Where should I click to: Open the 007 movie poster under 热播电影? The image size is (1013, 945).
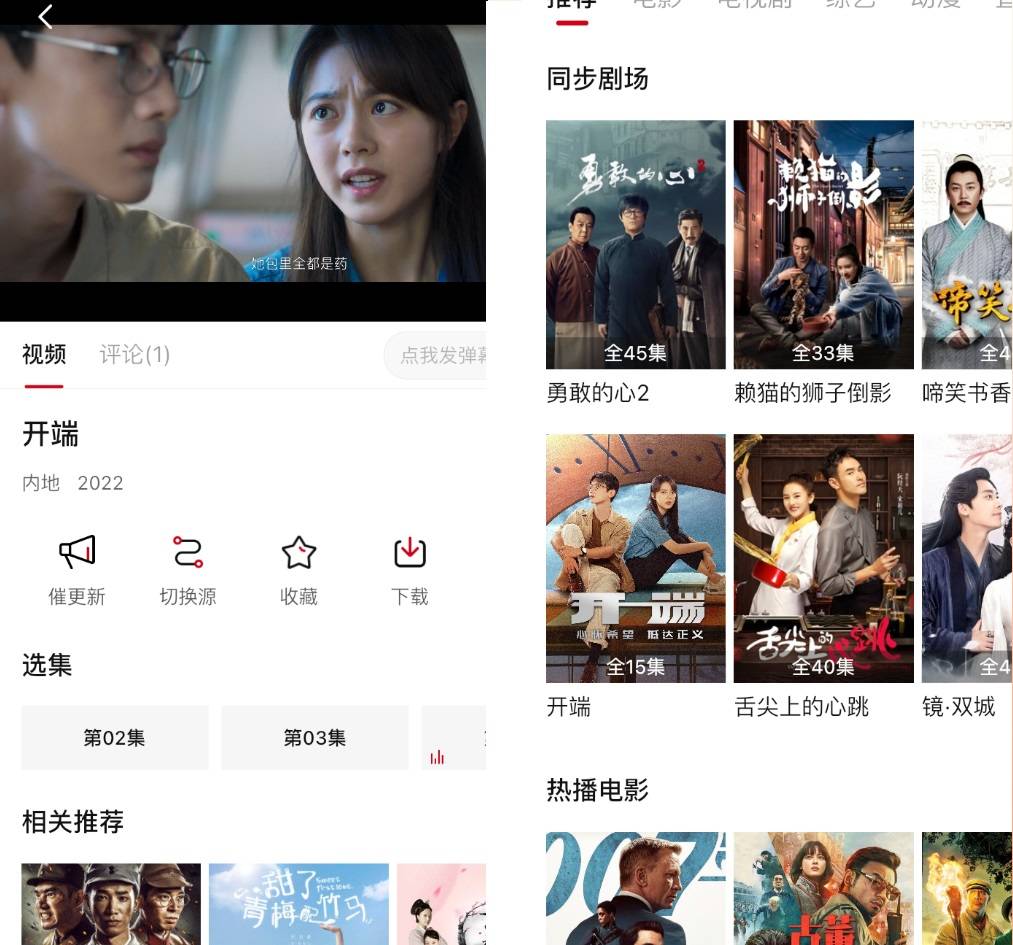coord(635,888)
